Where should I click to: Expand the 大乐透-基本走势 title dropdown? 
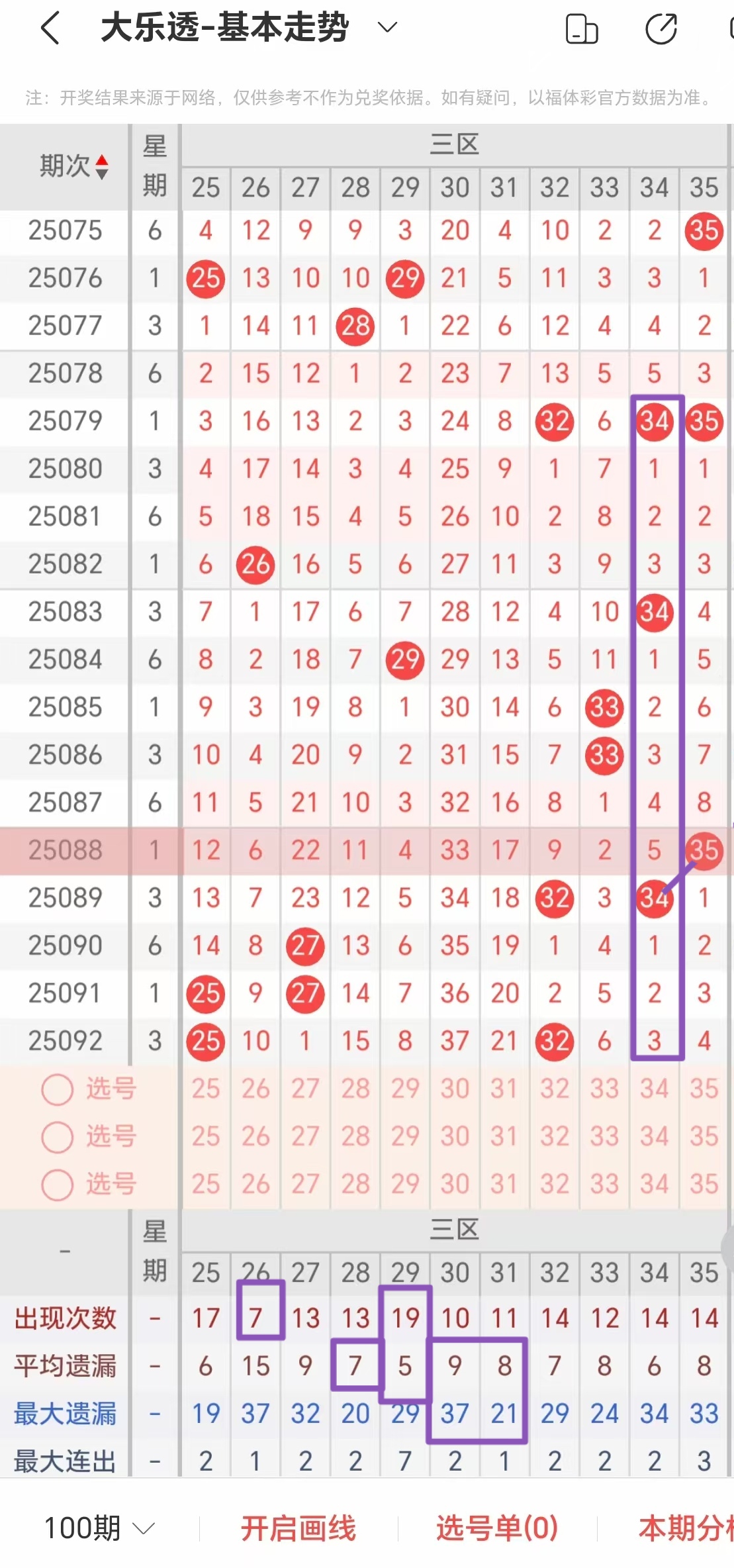(387, 29)
